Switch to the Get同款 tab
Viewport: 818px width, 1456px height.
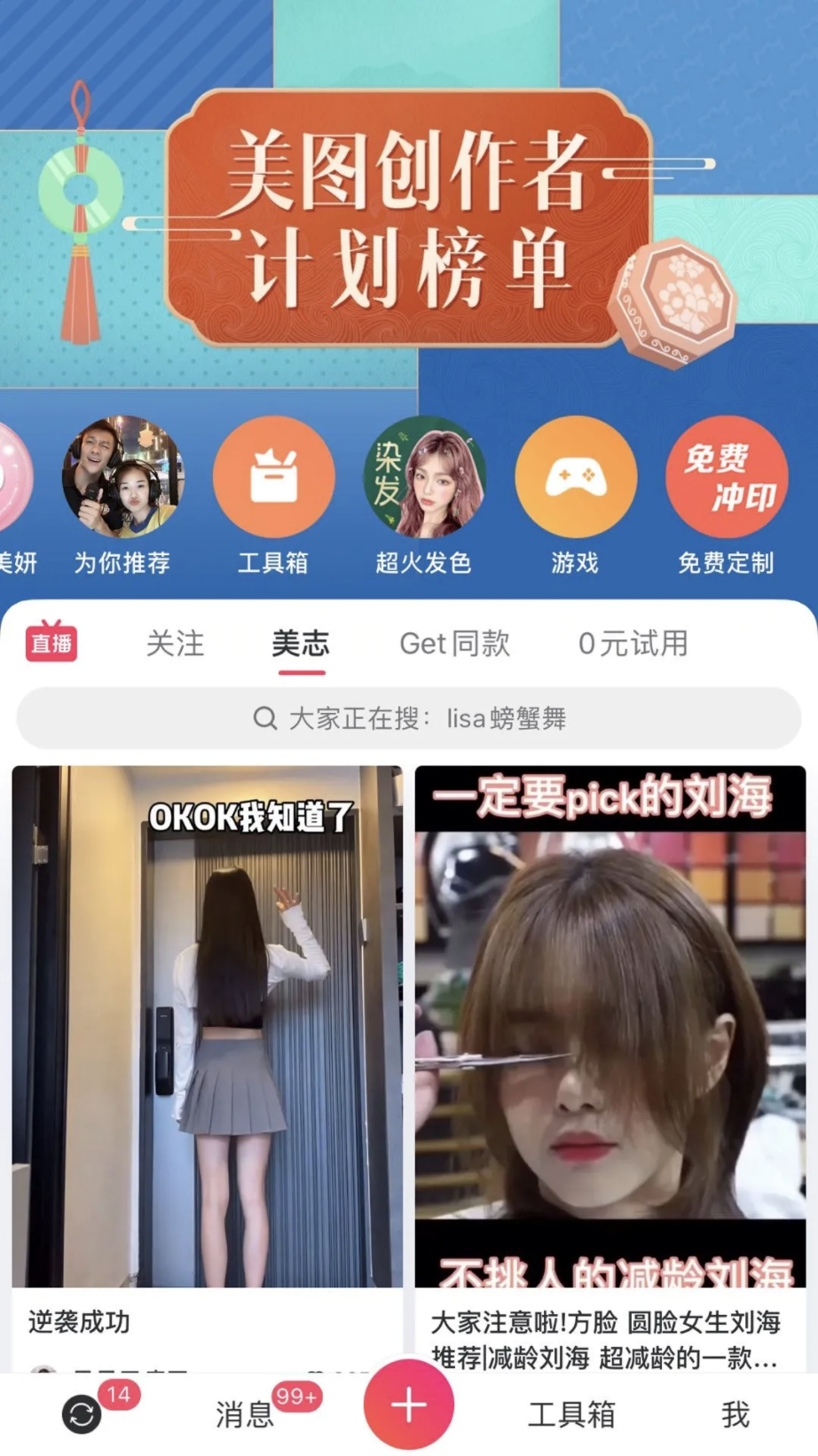click(454, 644)
